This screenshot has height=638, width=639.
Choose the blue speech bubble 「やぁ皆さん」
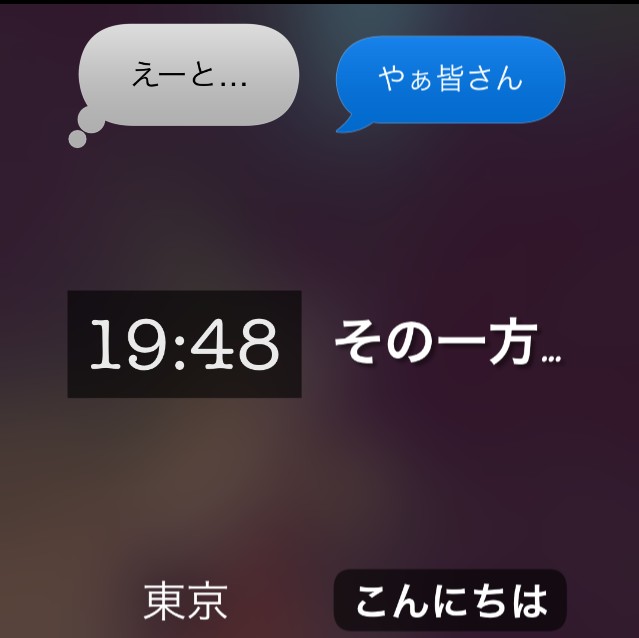pyautogui.click(x=451, y=80)
